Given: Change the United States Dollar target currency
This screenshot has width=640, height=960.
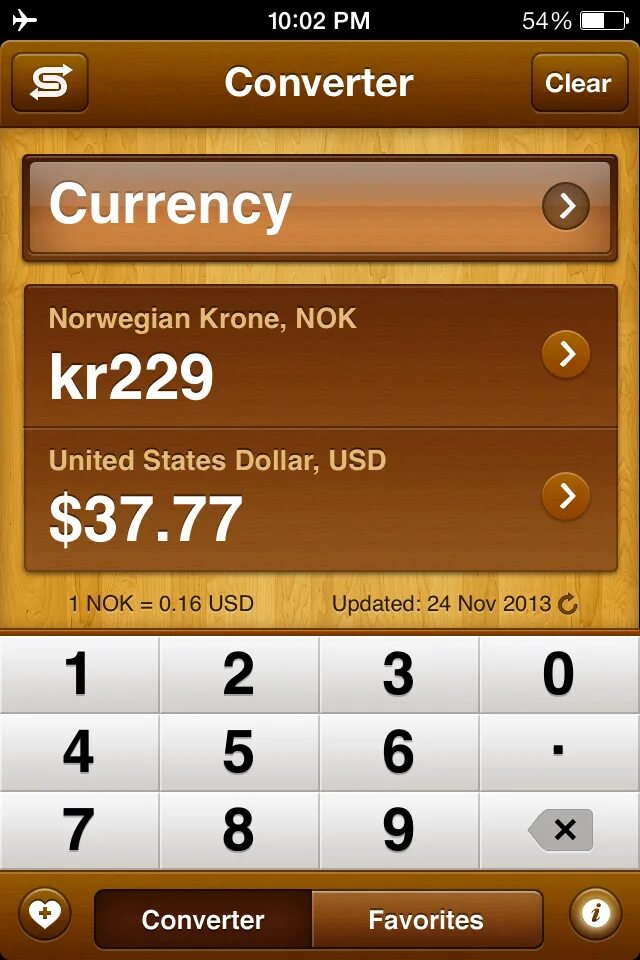Looking at the screenshot, I should tap(566, 496).
